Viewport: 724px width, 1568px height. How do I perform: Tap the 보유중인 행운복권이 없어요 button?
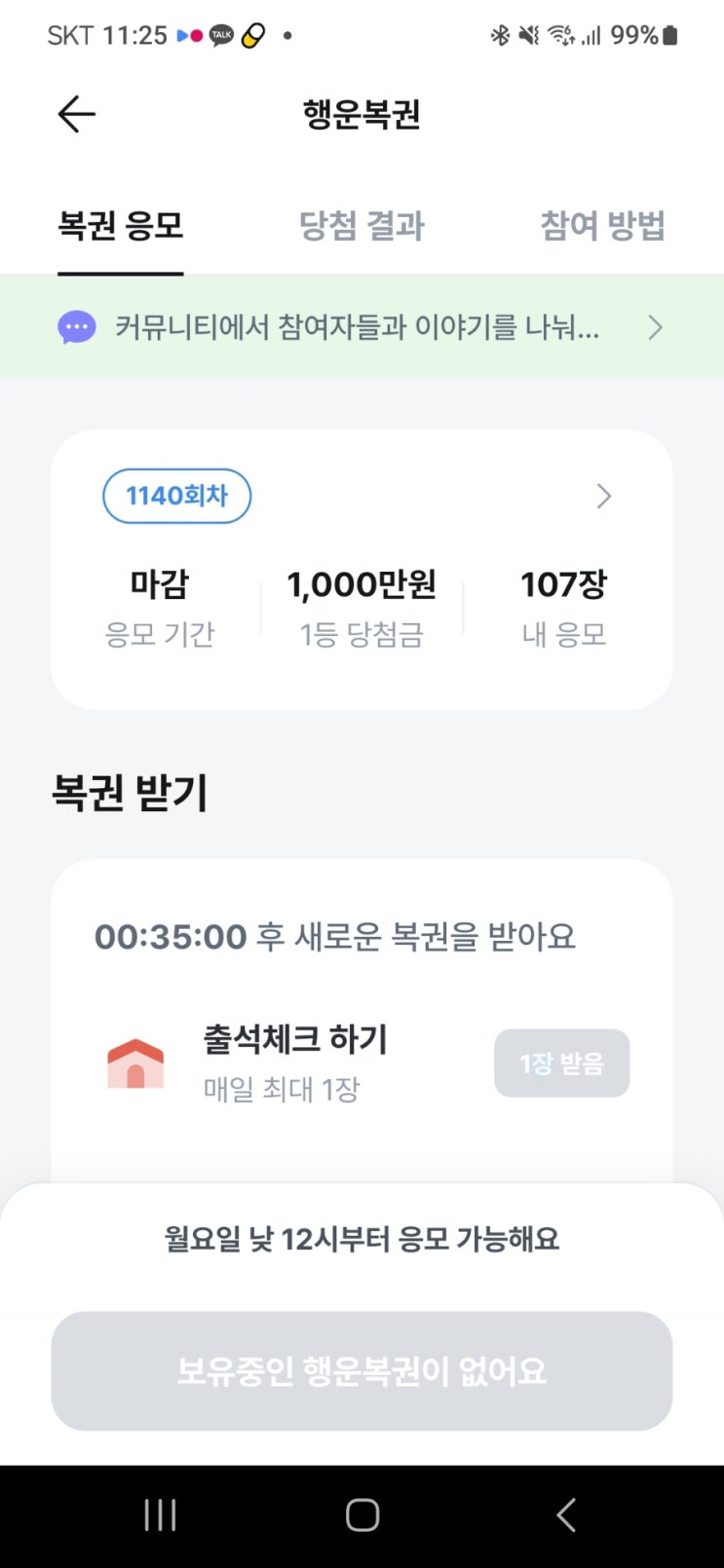(362, 1370)
